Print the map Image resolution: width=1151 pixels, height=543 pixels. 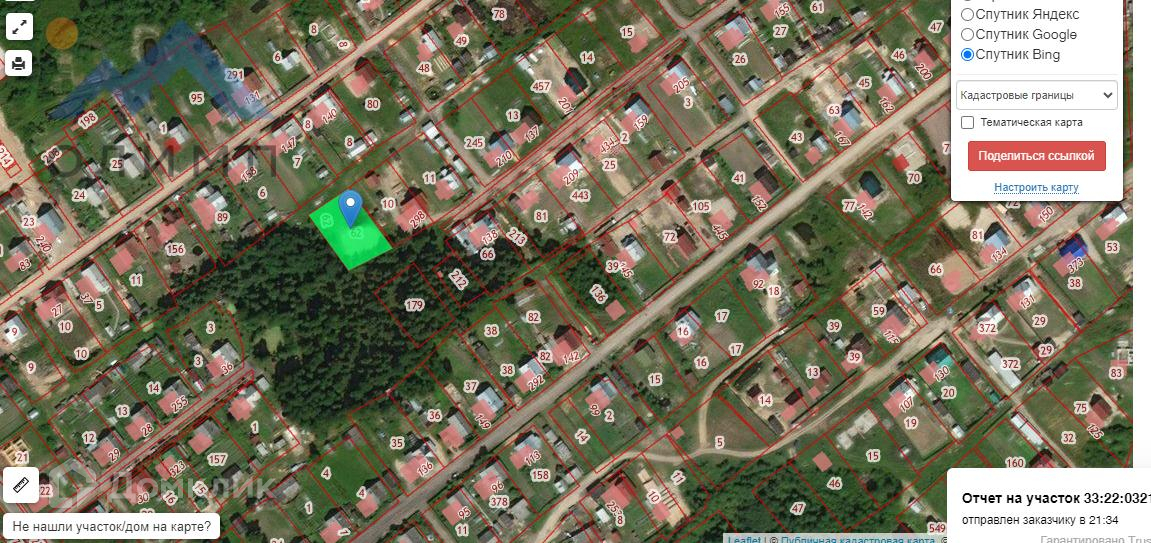[19, 64]
